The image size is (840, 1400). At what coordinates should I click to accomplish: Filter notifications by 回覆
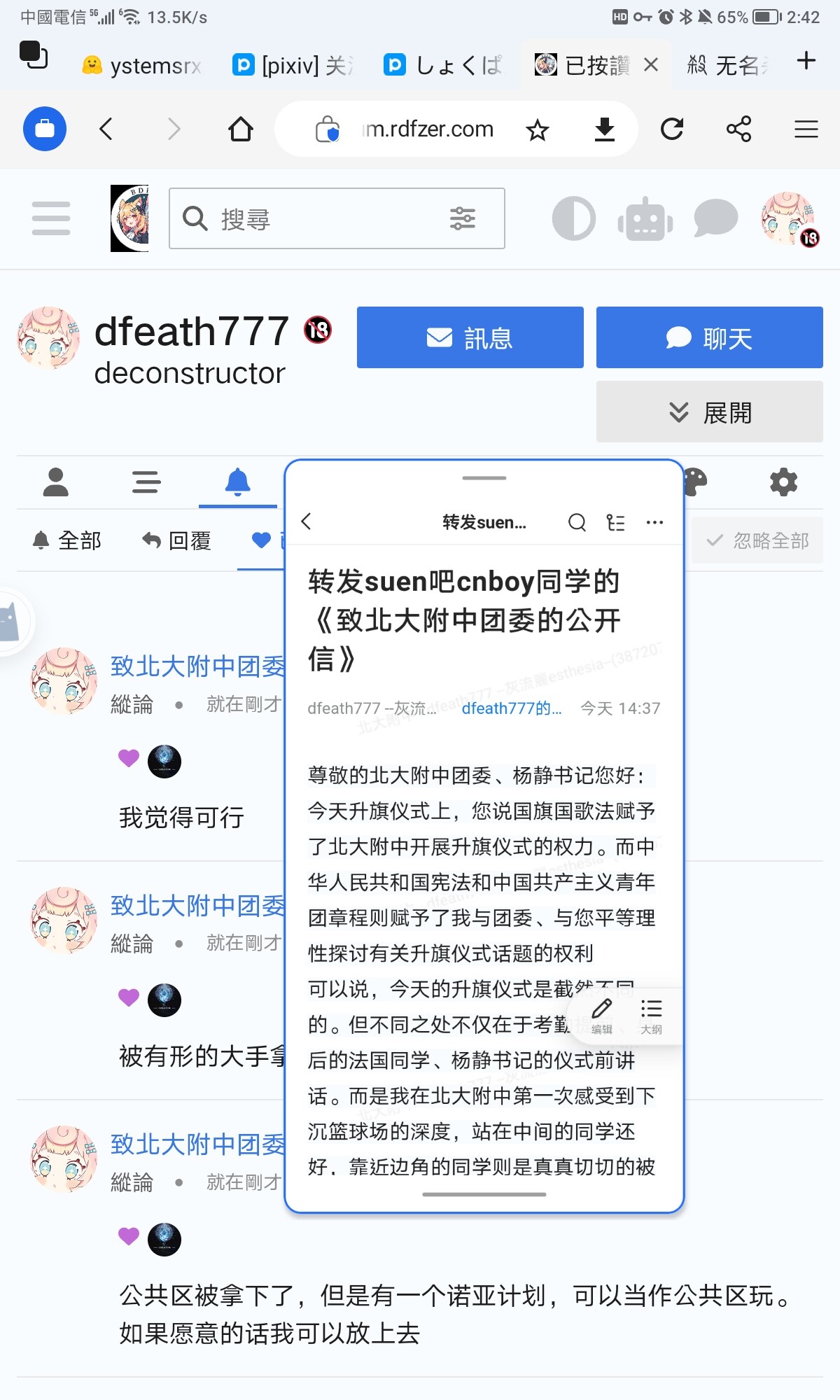pyautogui.click(x=176, y=540)
